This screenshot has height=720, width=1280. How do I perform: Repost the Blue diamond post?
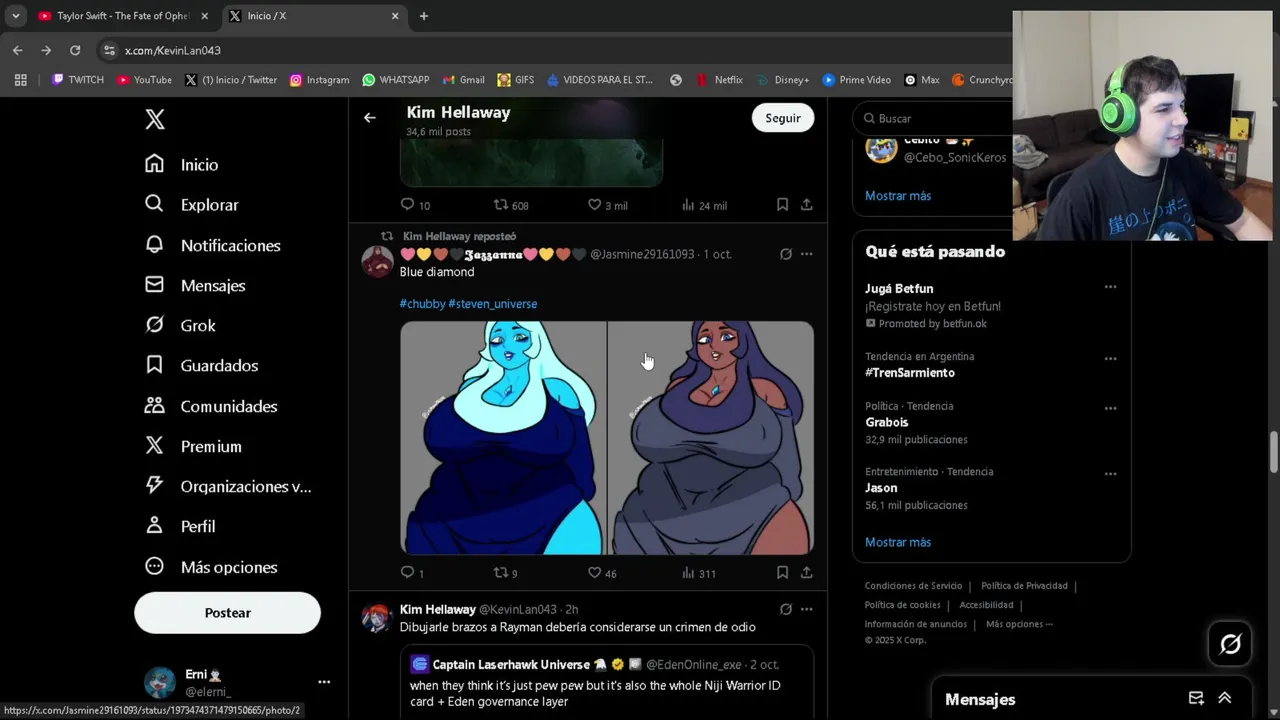[x=501, y=573]
